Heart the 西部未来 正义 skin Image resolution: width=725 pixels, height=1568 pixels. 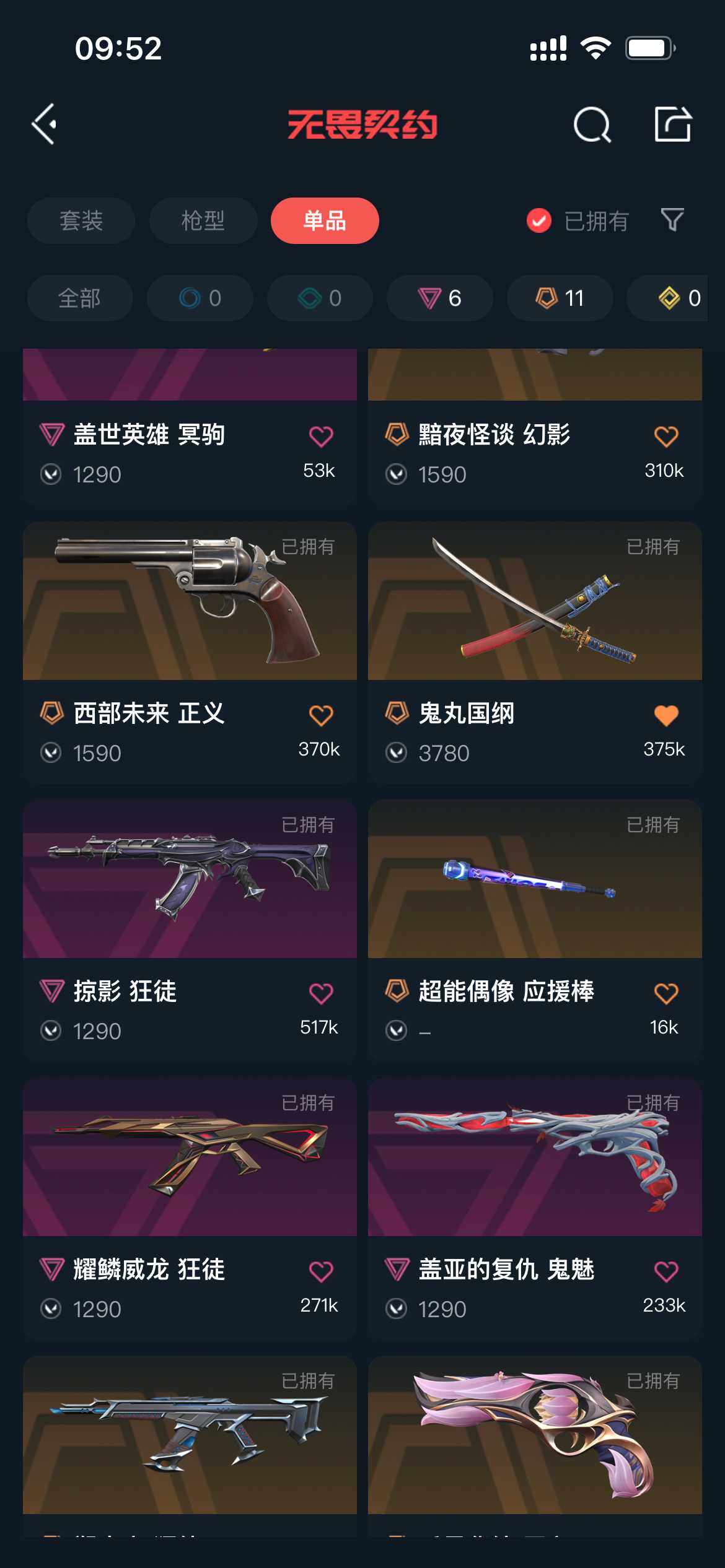pyautogui.click(x=321, y=715)
